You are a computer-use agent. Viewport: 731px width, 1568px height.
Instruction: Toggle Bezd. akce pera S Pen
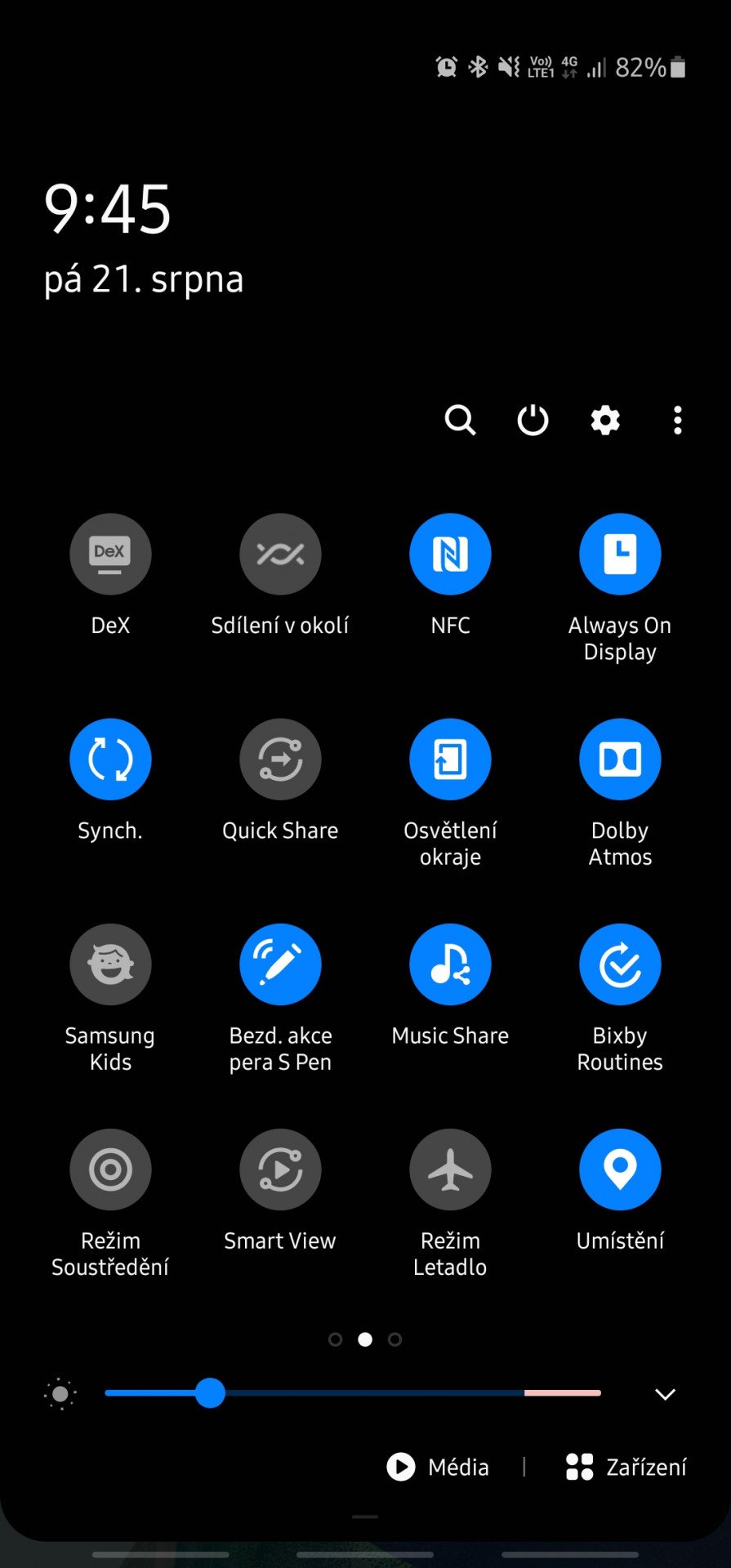[x=280, y=964]
